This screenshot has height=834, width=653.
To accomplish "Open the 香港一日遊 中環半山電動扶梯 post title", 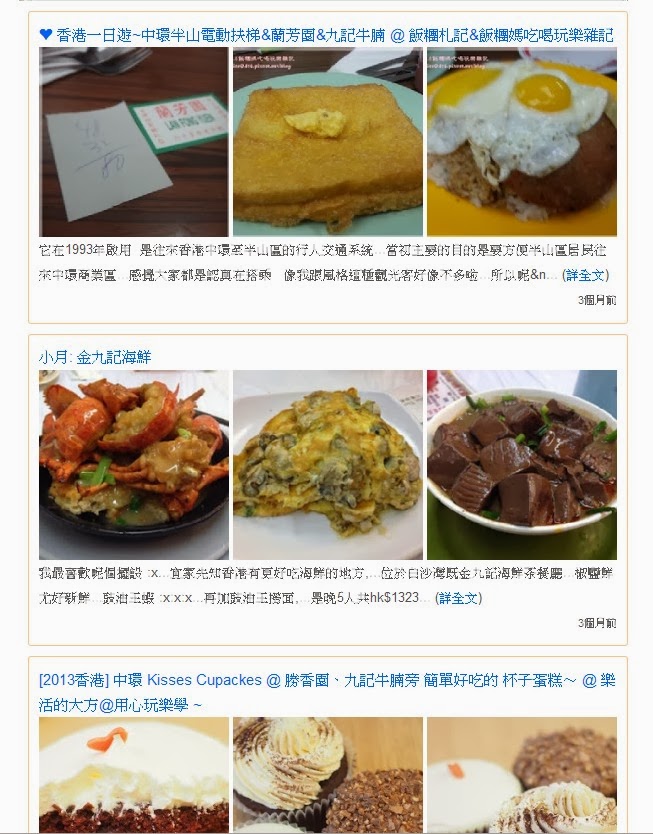I will point(326,35).
